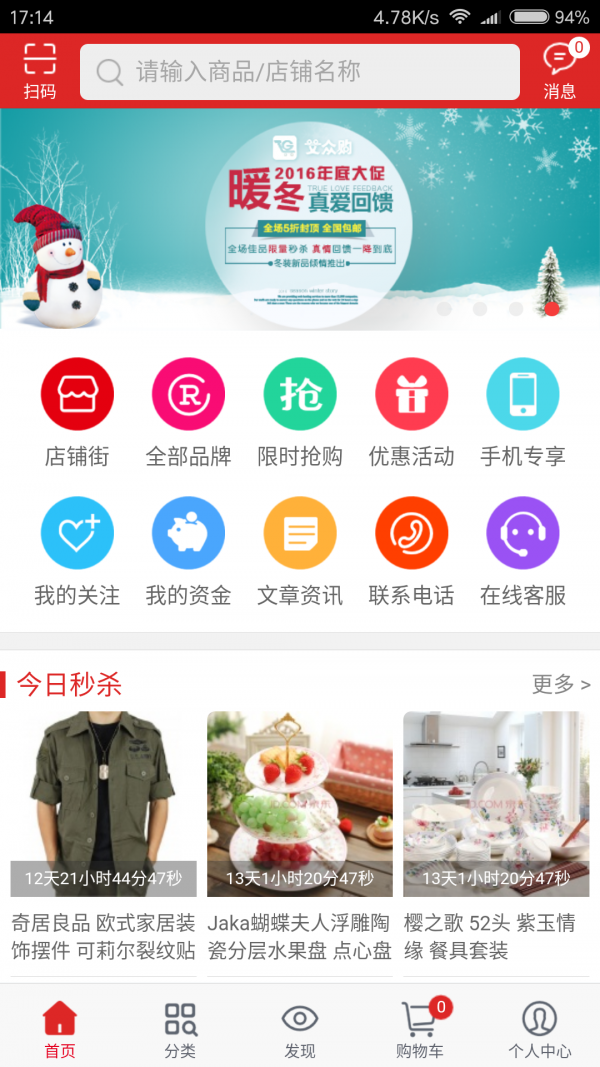Image resolution: width=600 pixels, height=1067 pixels.
Task: Browse 全部品牌
Action: [x=188, y=413]
